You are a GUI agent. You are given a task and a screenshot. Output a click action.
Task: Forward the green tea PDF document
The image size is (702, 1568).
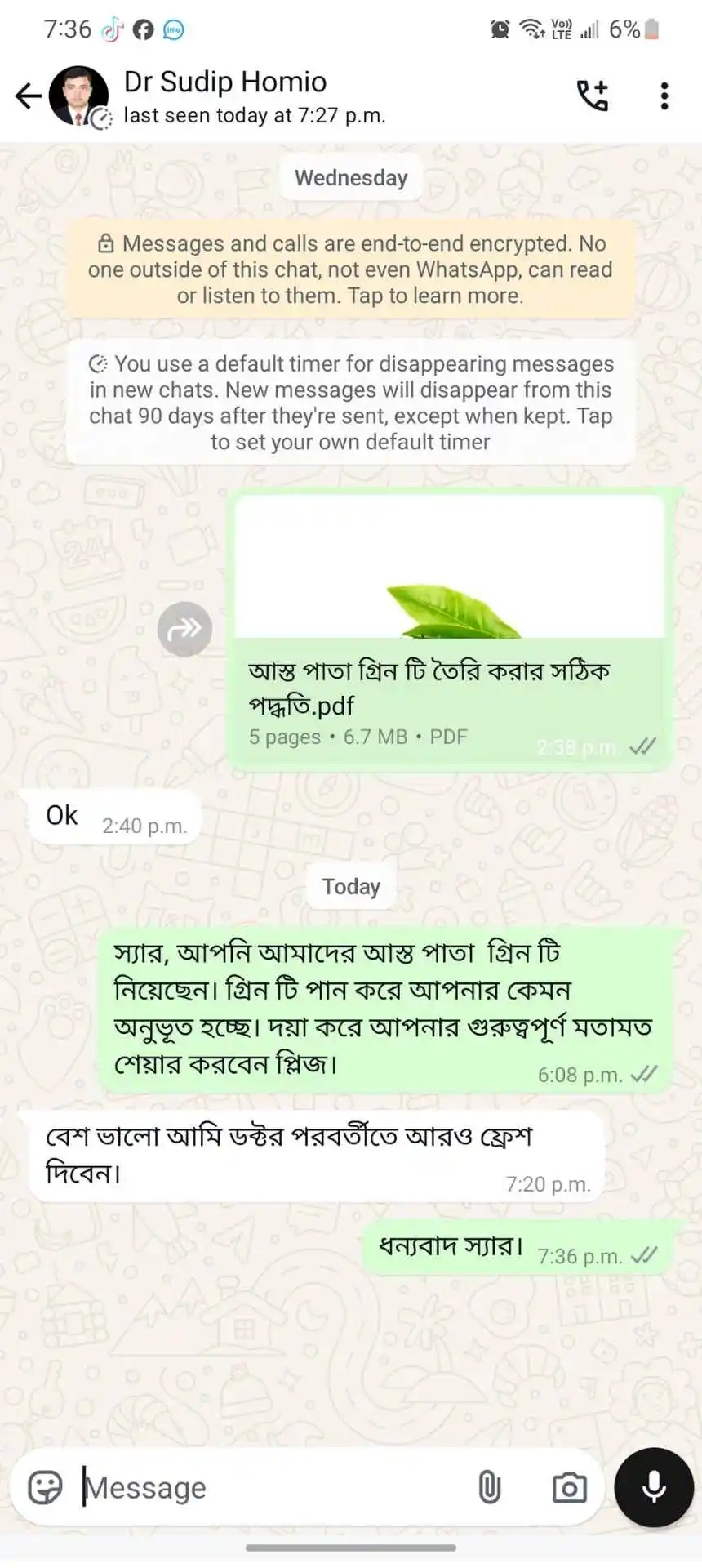[x=184, y=629]
